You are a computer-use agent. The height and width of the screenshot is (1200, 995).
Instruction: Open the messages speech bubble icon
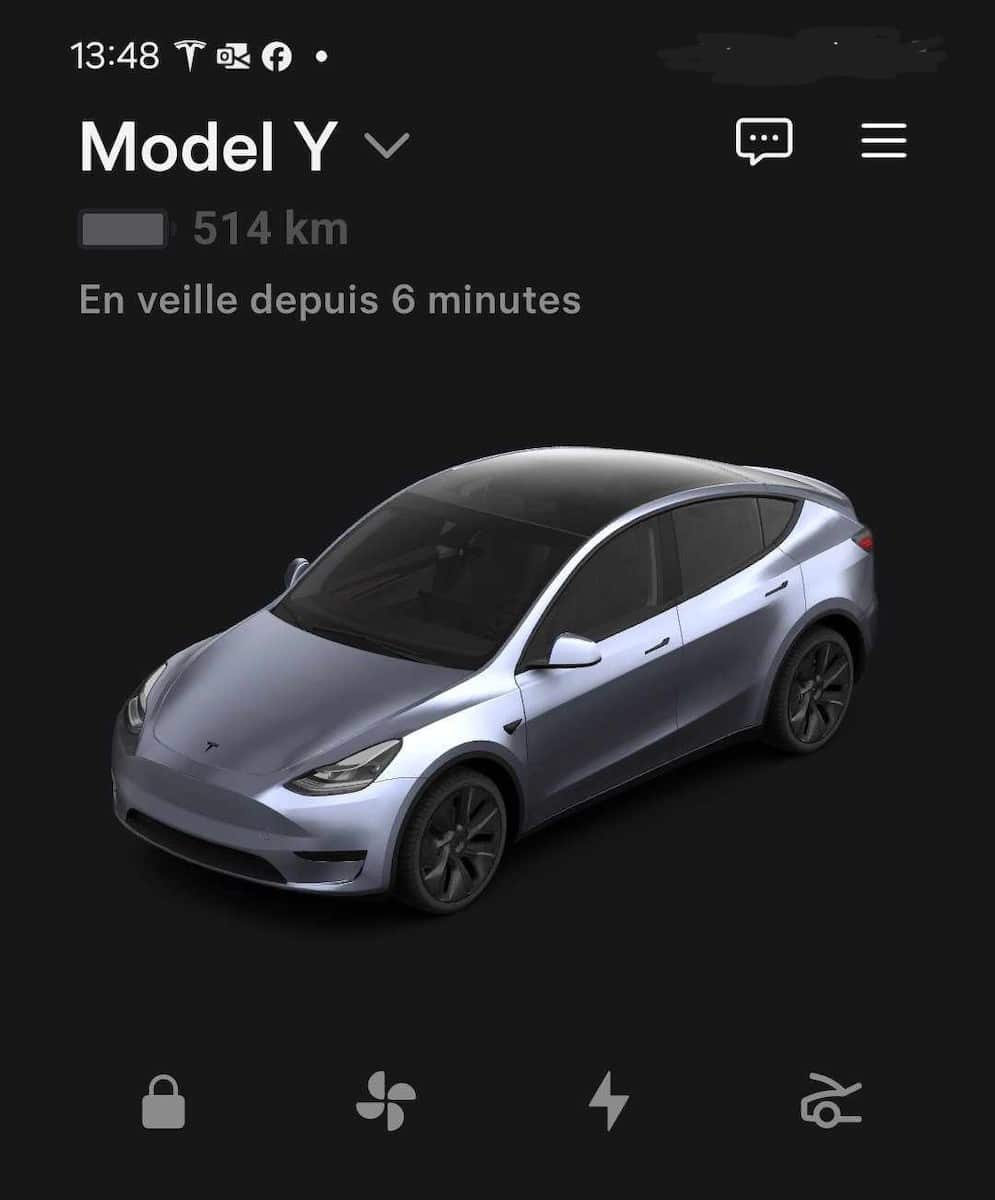pos(764,141)
